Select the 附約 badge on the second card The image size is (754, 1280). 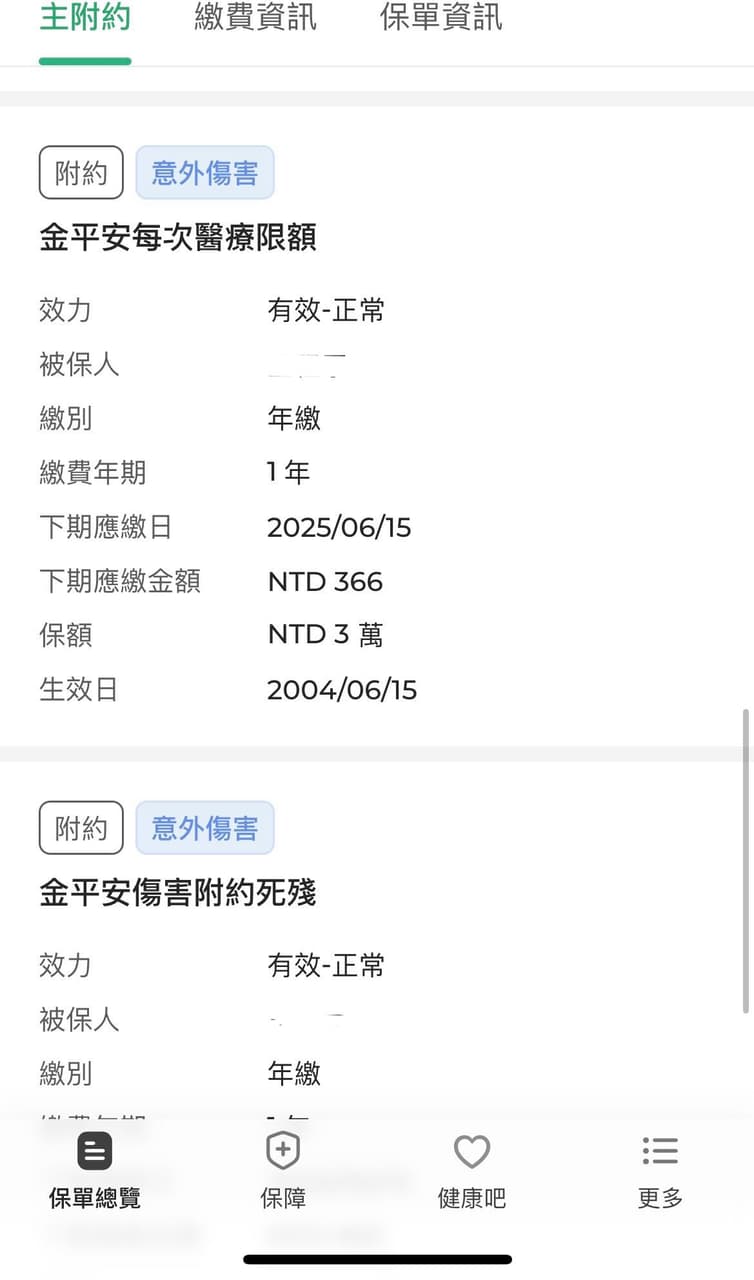tap(81, 827)
